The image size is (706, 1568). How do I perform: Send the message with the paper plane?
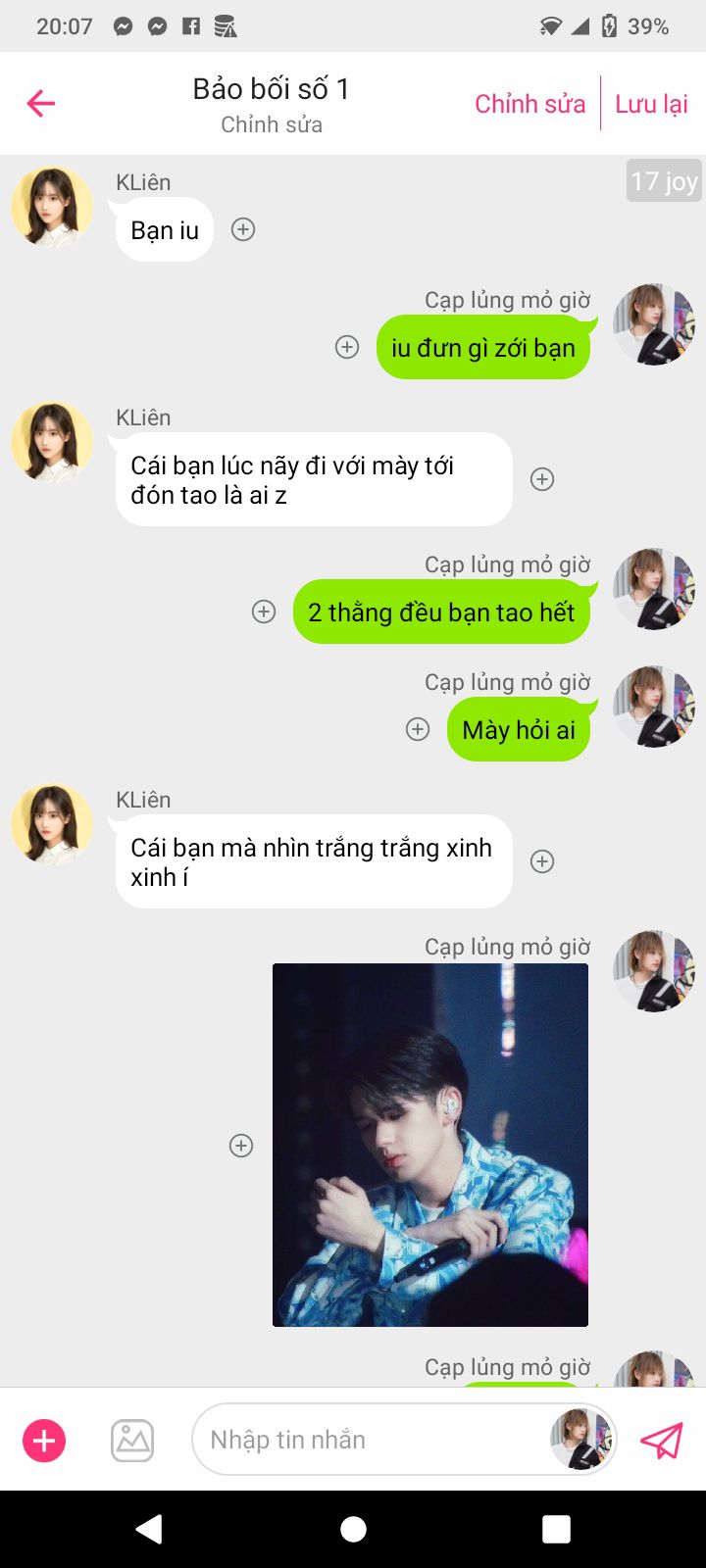coord(662,1441)
